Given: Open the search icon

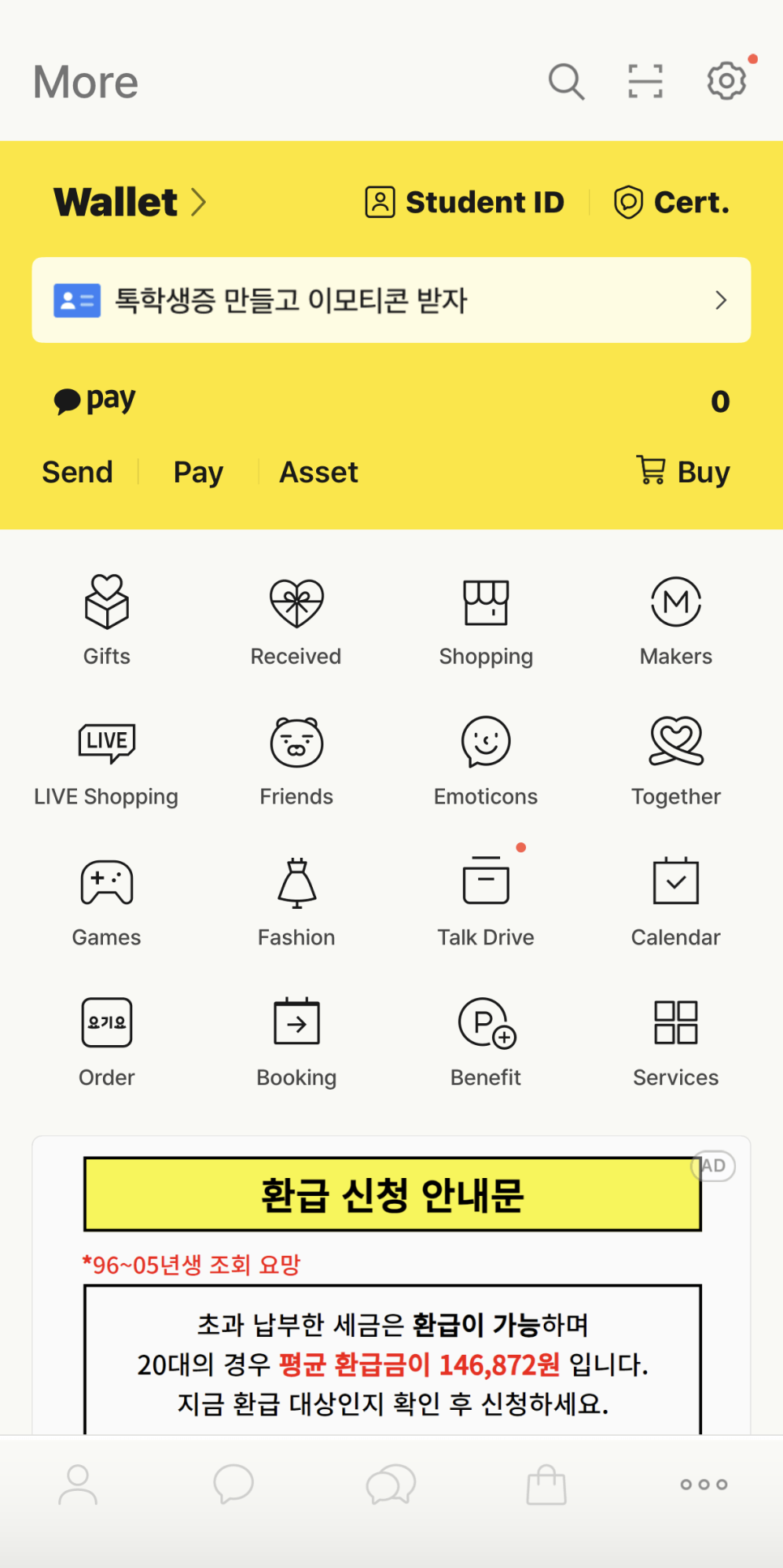Looking at the screenshot, I should [566, 82].
